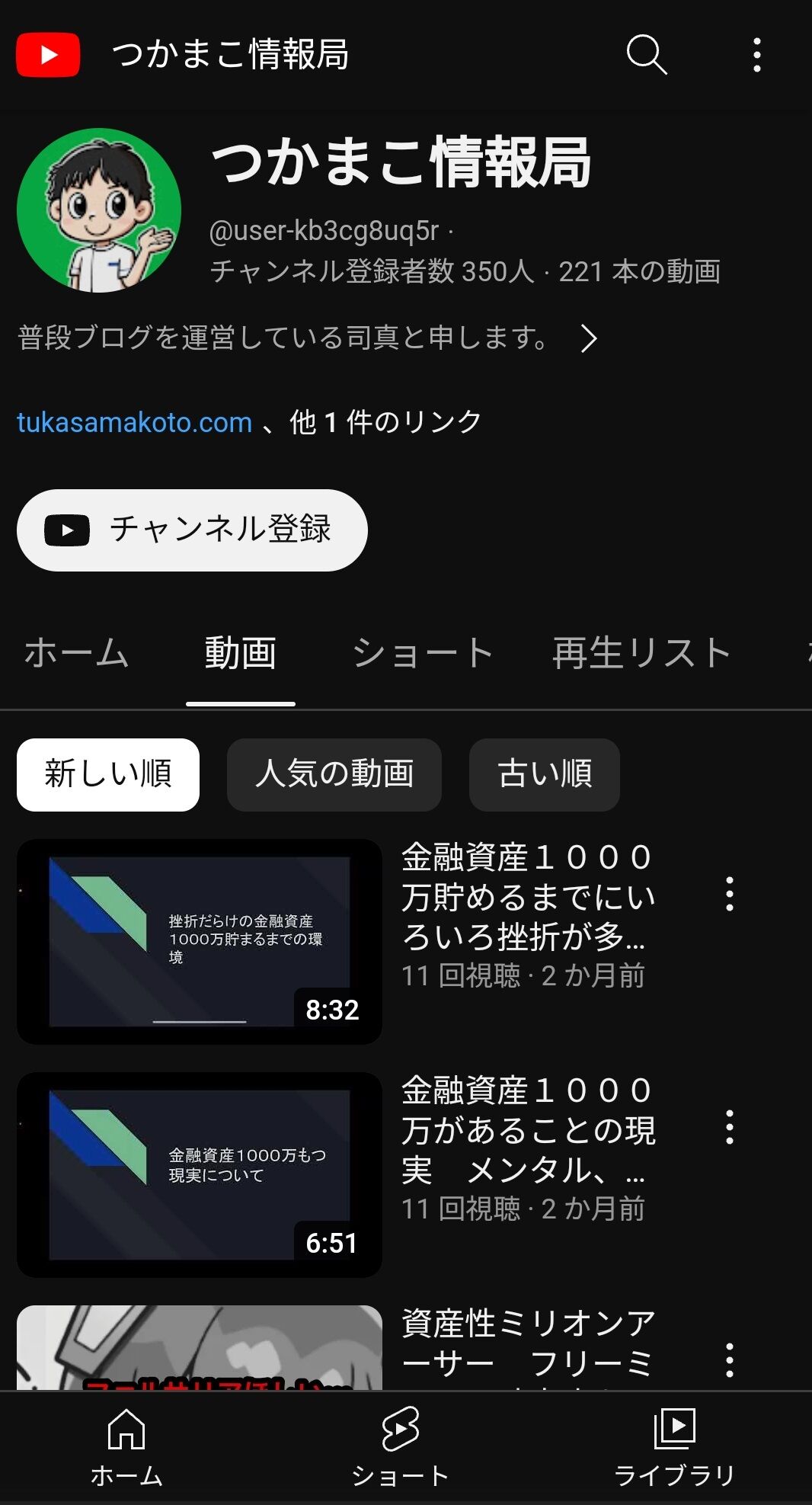Screen dimensions: 812x1505
Task: Expand the channel description chevron
Action: (x=588, y=338)
